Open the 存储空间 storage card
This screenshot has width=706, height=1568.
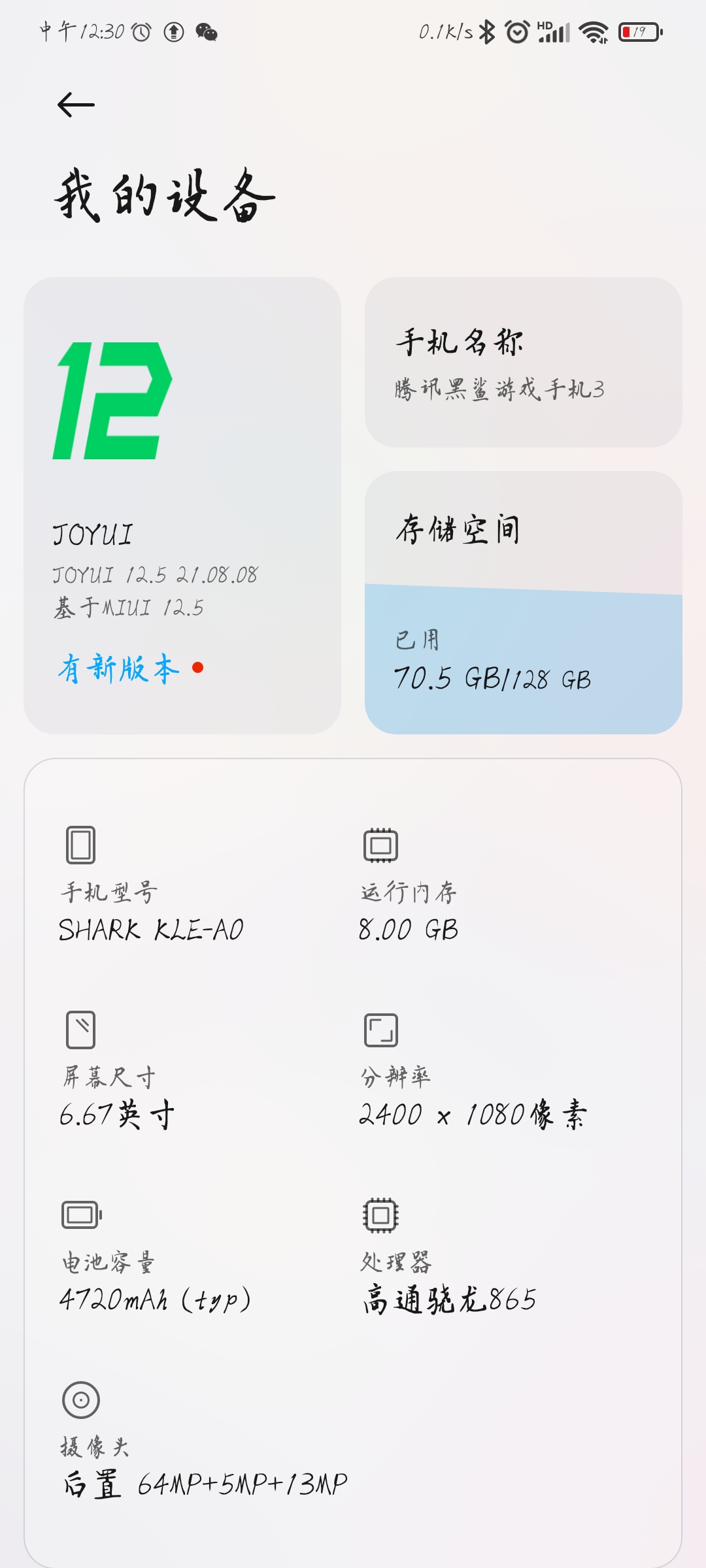point(524,602)
